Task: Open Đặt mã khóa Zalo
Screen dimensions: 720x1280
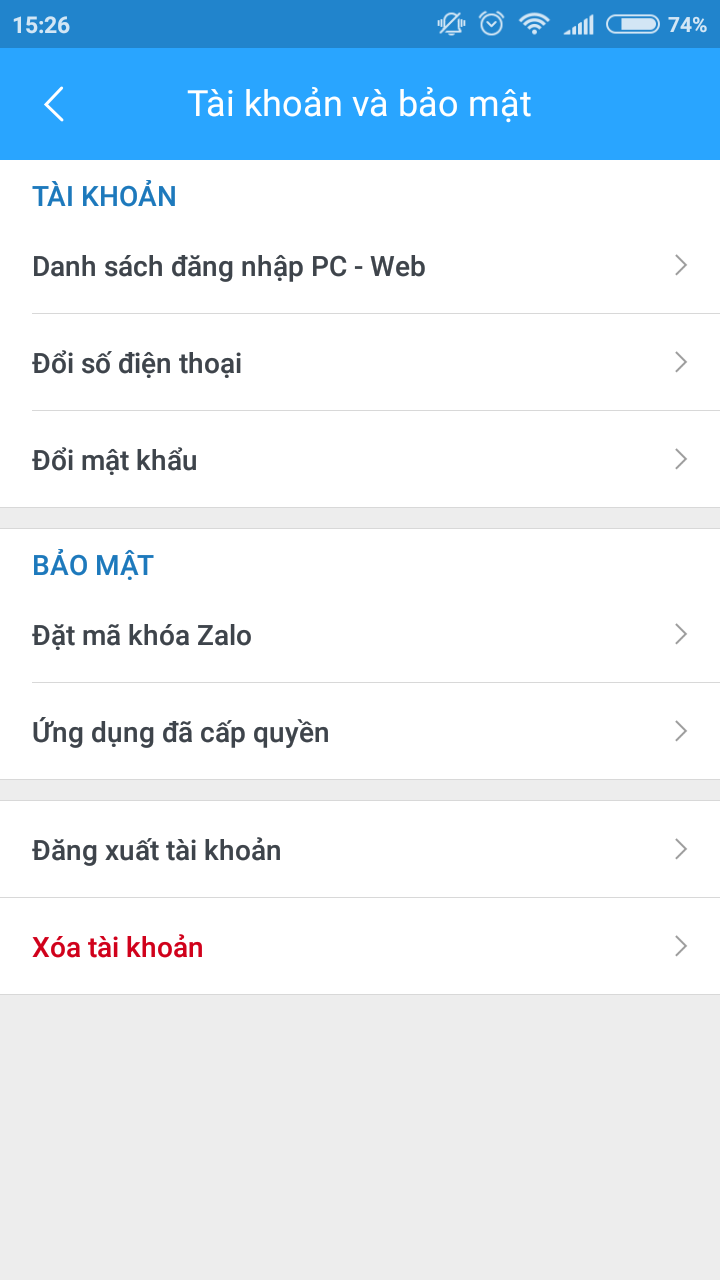Action: click(x=360, y=634)
